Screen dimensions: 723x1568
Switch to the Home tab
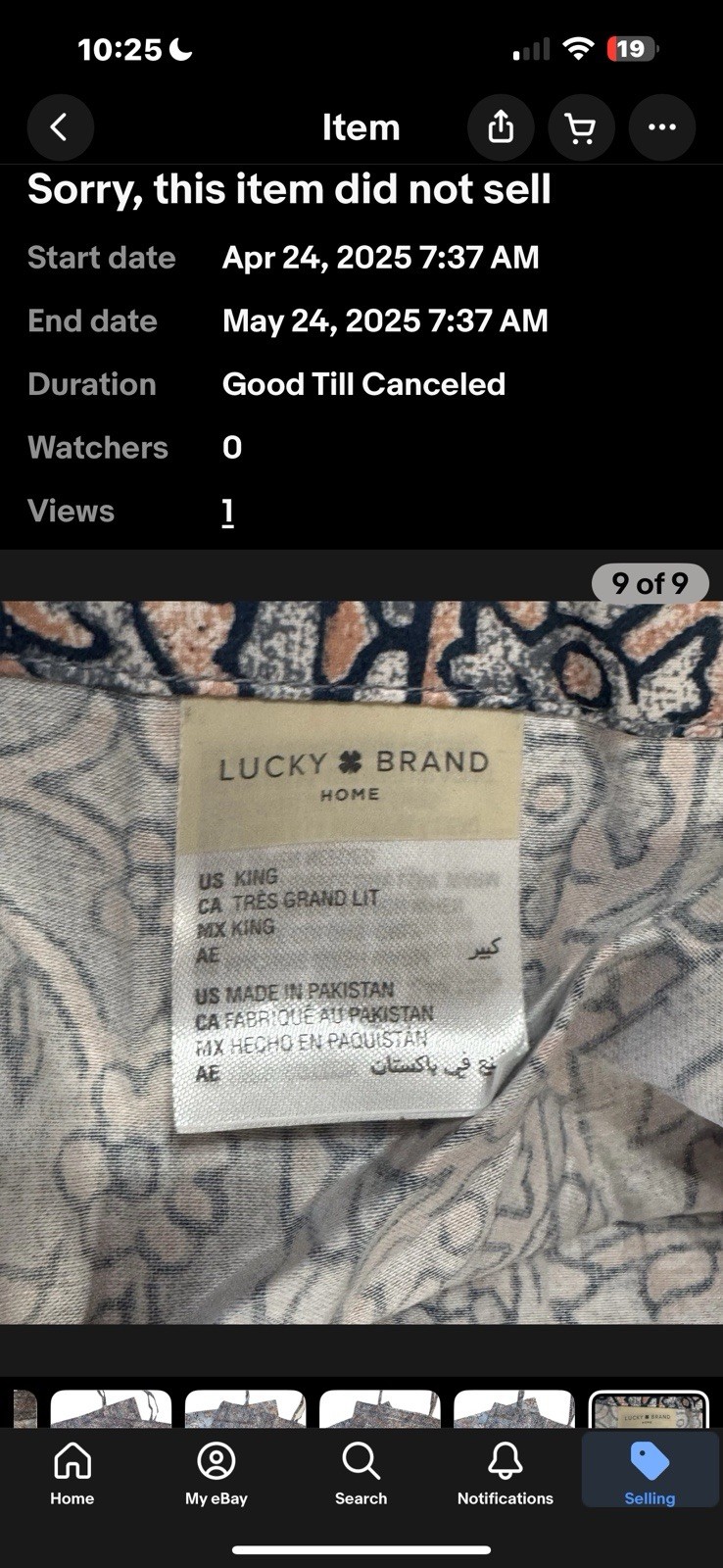(72, 1473)
